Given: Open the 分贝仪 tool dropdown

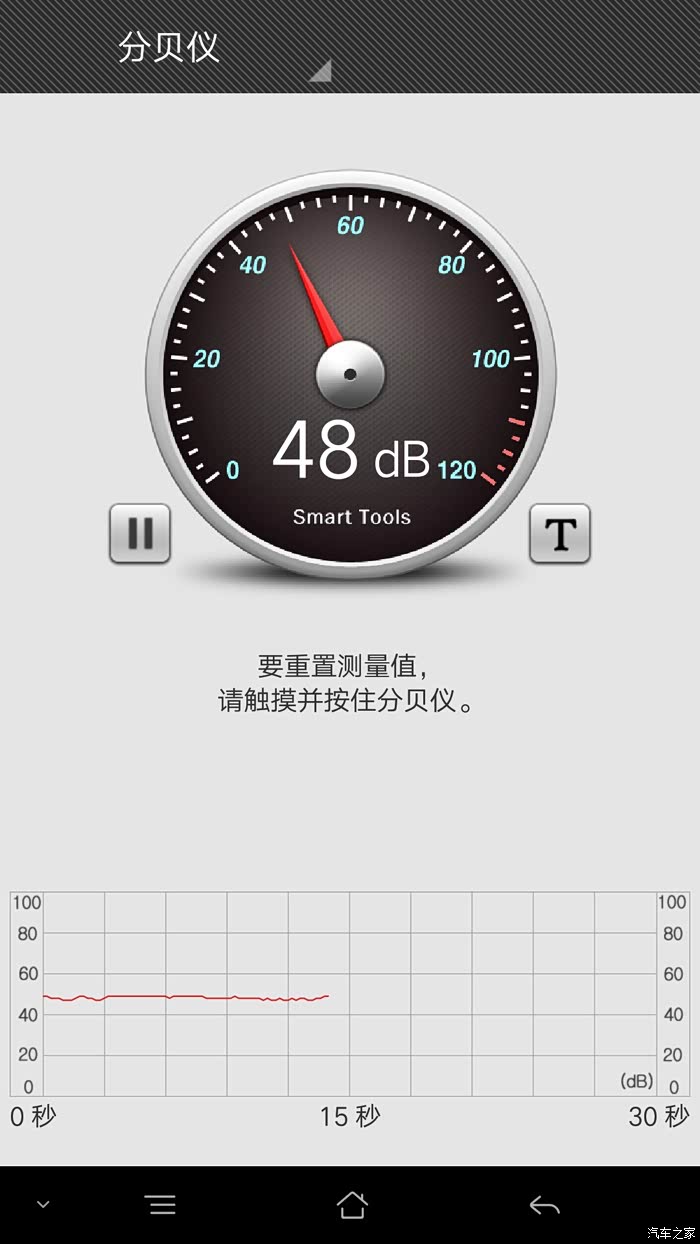Looking at the screenshot, I should click(220, 50).
